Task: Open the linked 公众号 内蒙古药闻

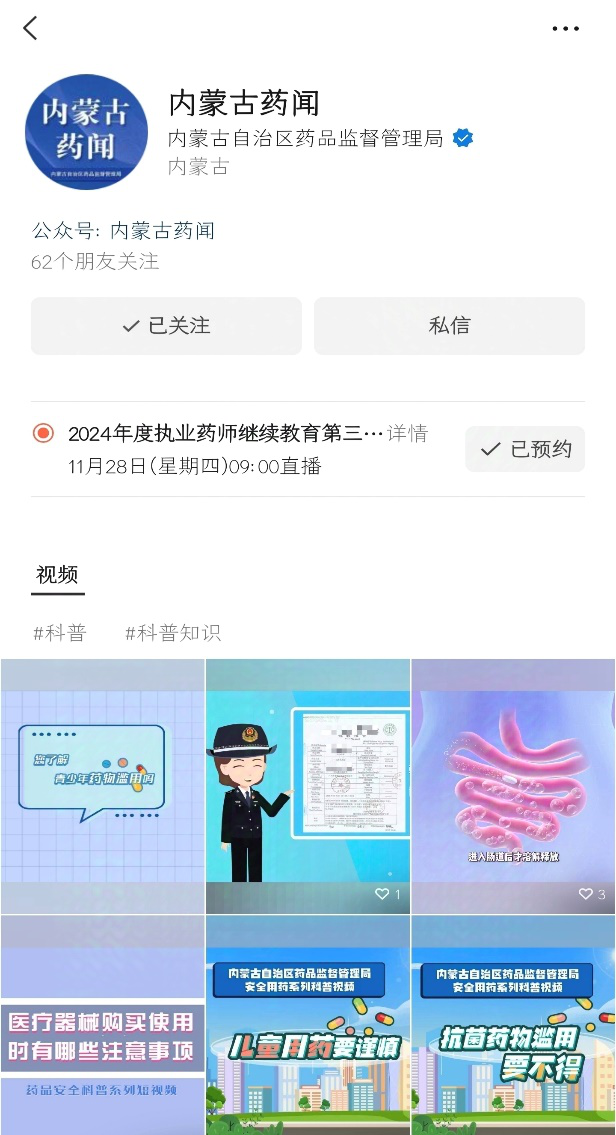Action: [162, 231]
